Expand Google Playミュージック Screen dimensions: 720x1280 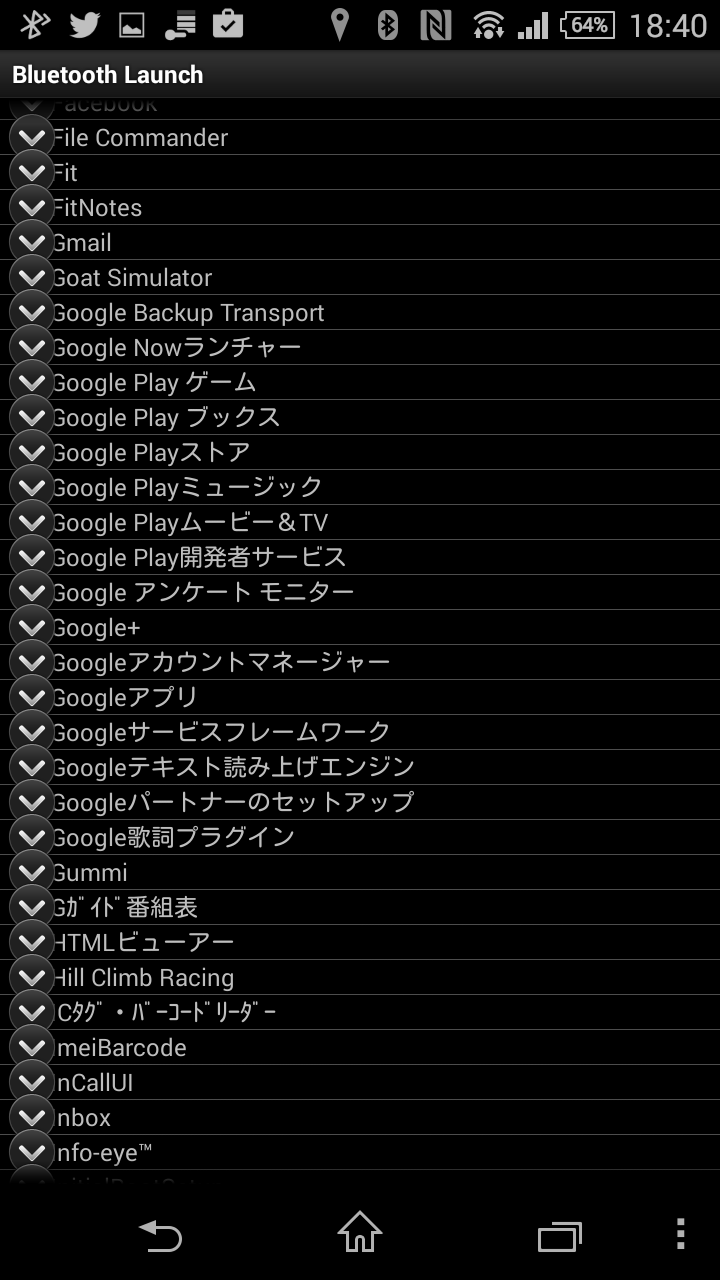pyautogui.click(x=32, y=487)
